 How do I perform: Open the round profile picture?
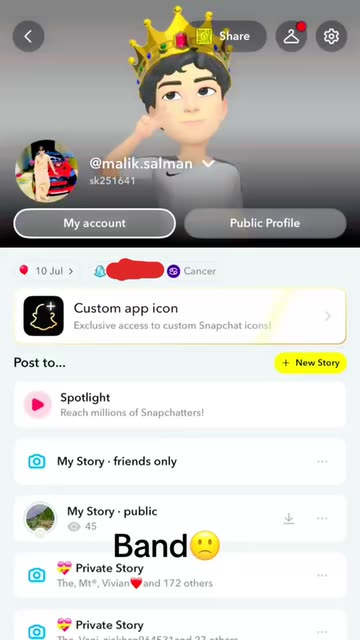tap(47, 171)
